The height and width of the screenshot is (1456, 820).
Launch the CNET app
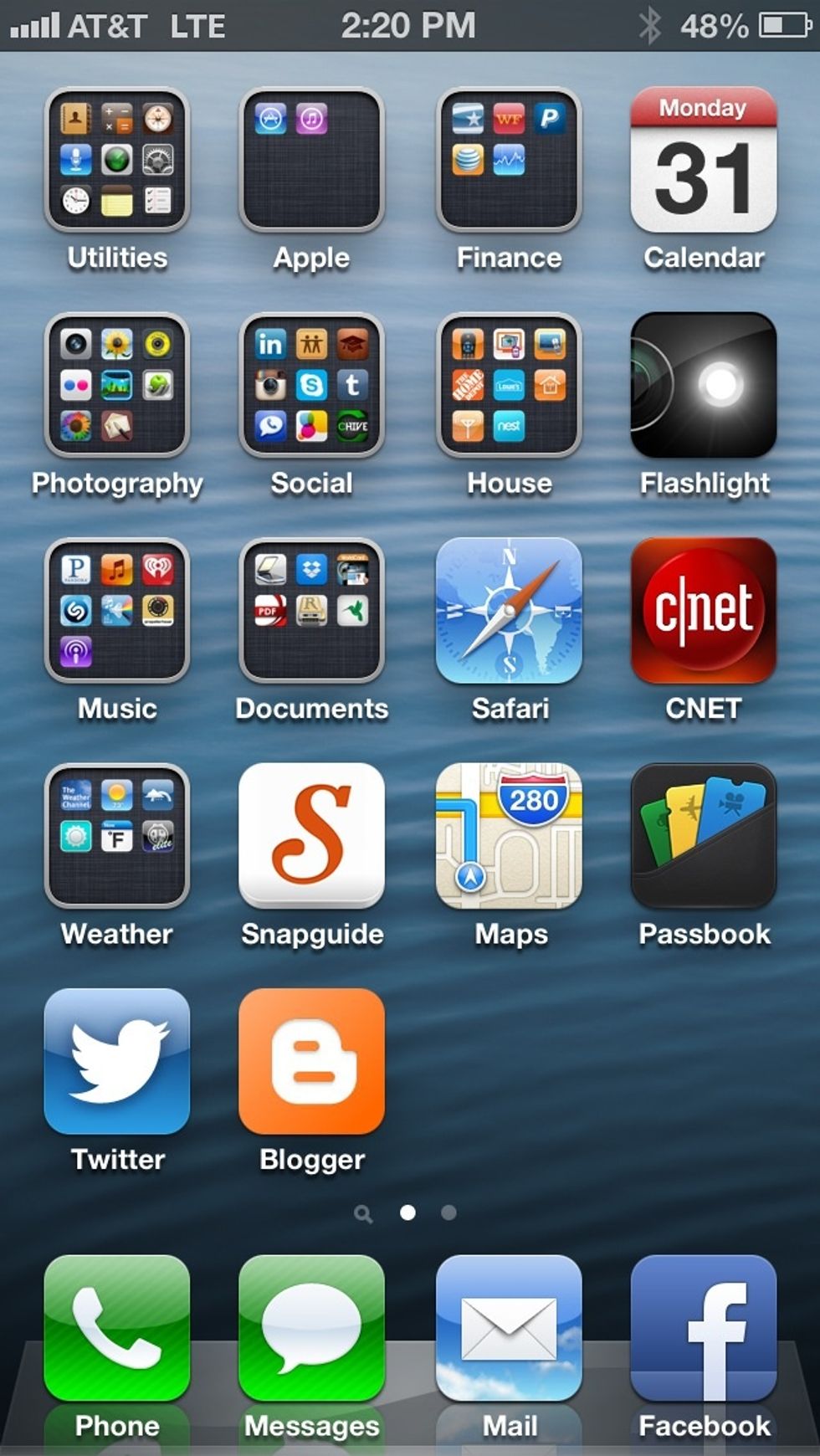(x=704, y=613)
